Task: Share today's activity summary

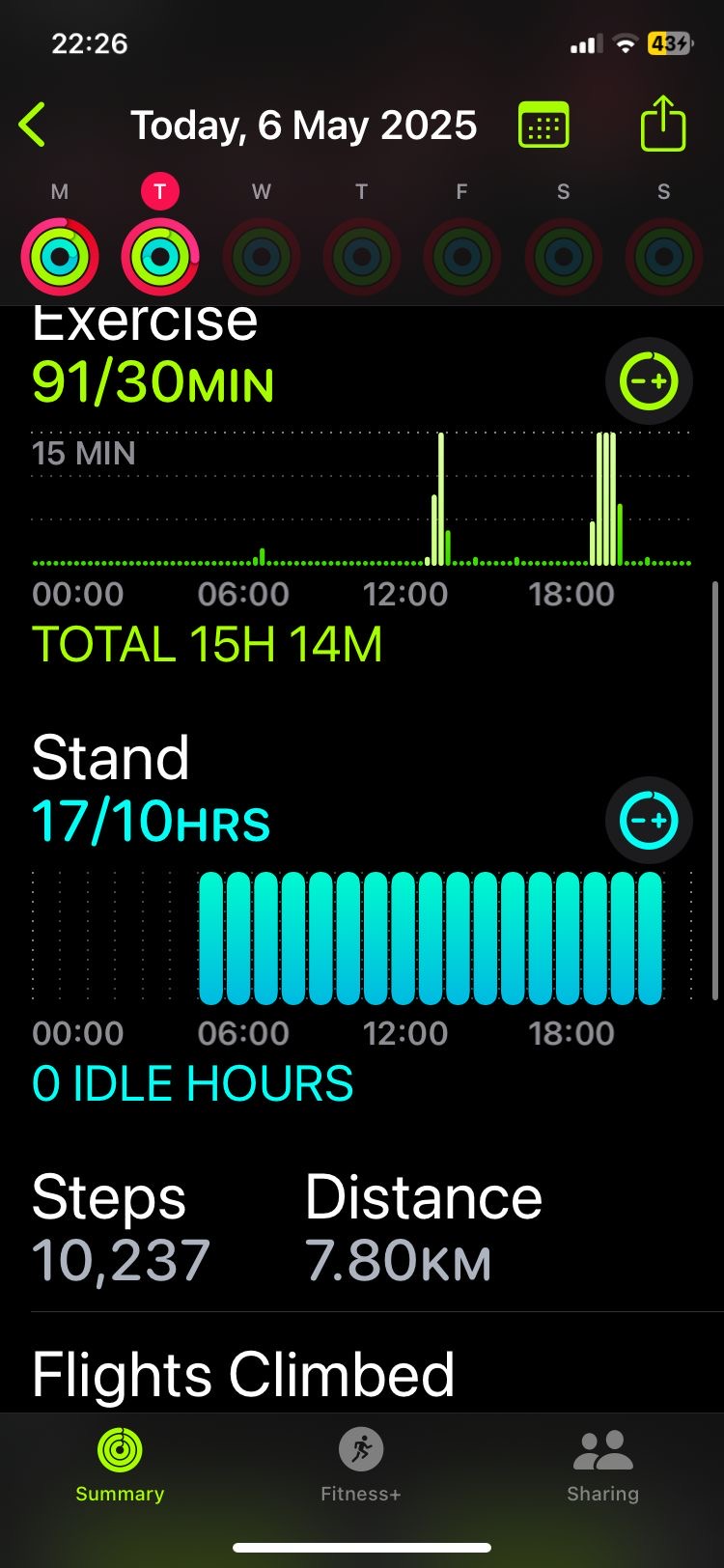Action: pos(663,123)
